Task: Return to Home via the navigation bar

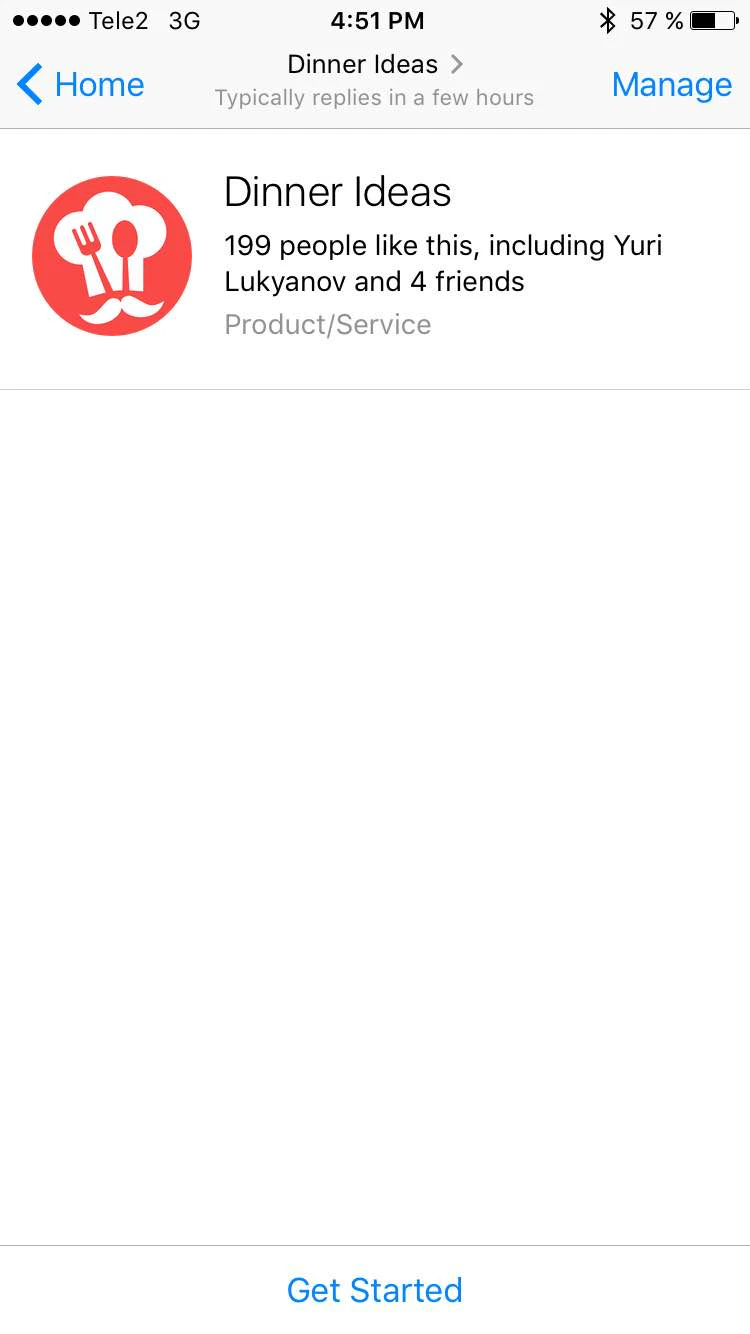Action: tap(80, 85)
